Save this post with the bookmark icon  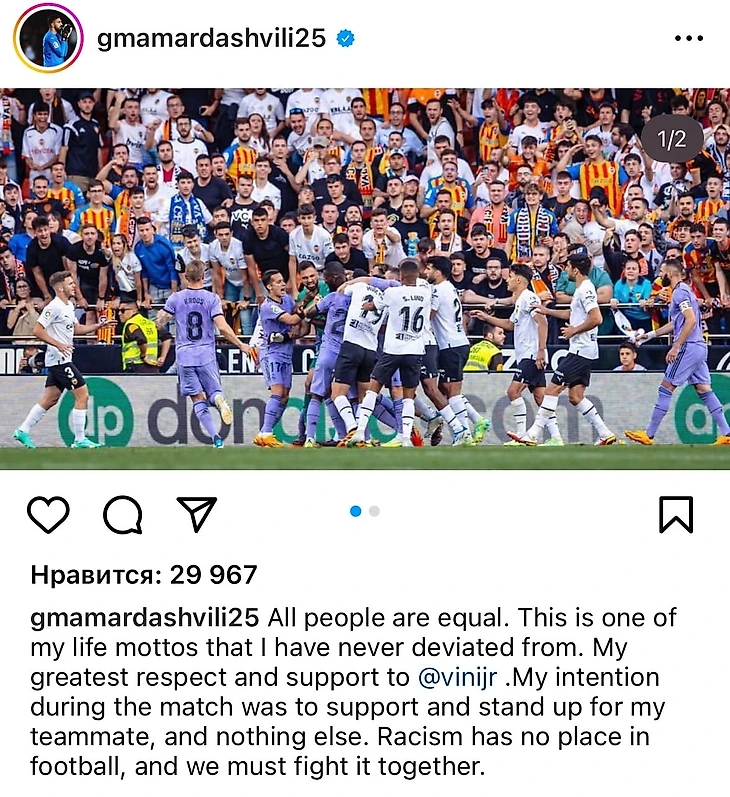(x=677, y=514)
